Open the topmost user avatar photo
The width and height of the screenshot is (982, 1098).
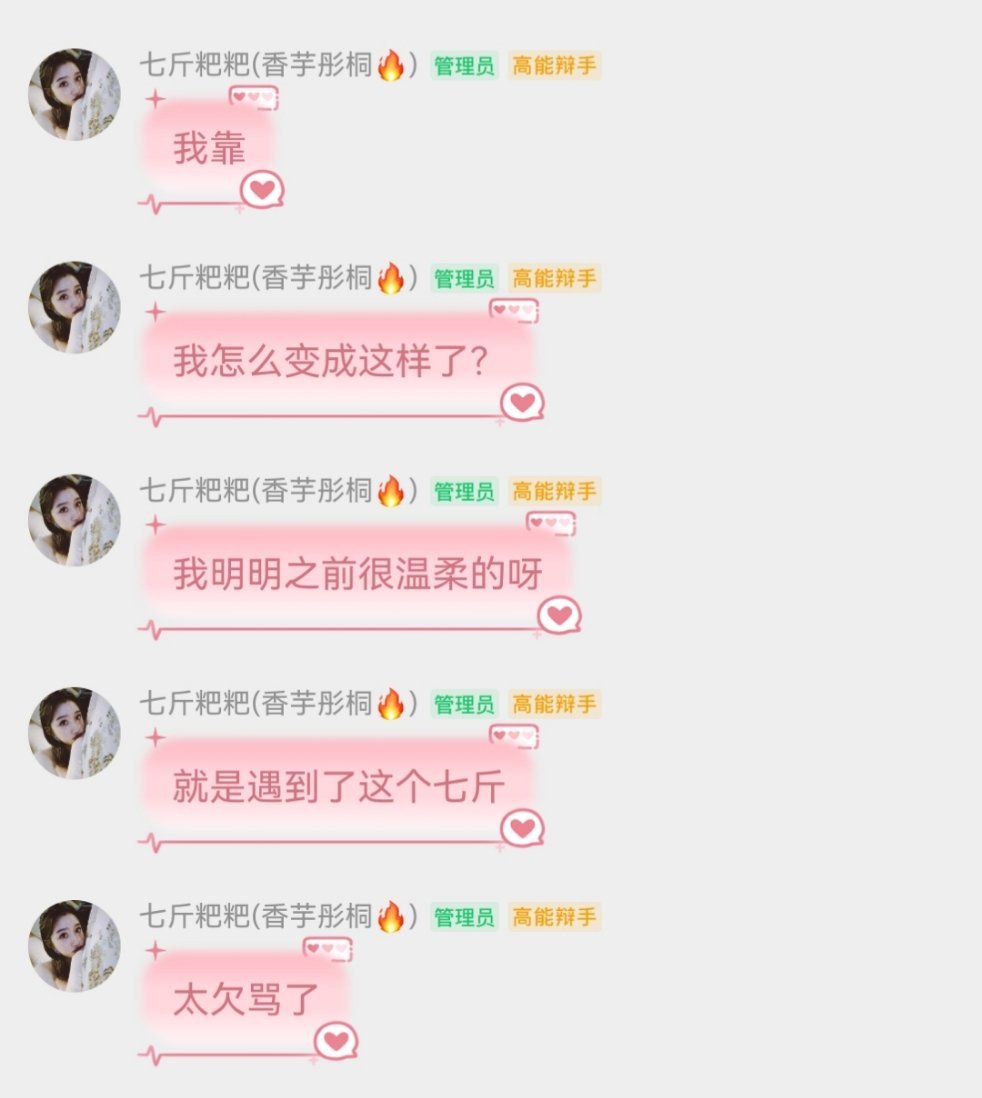point(75,95)
